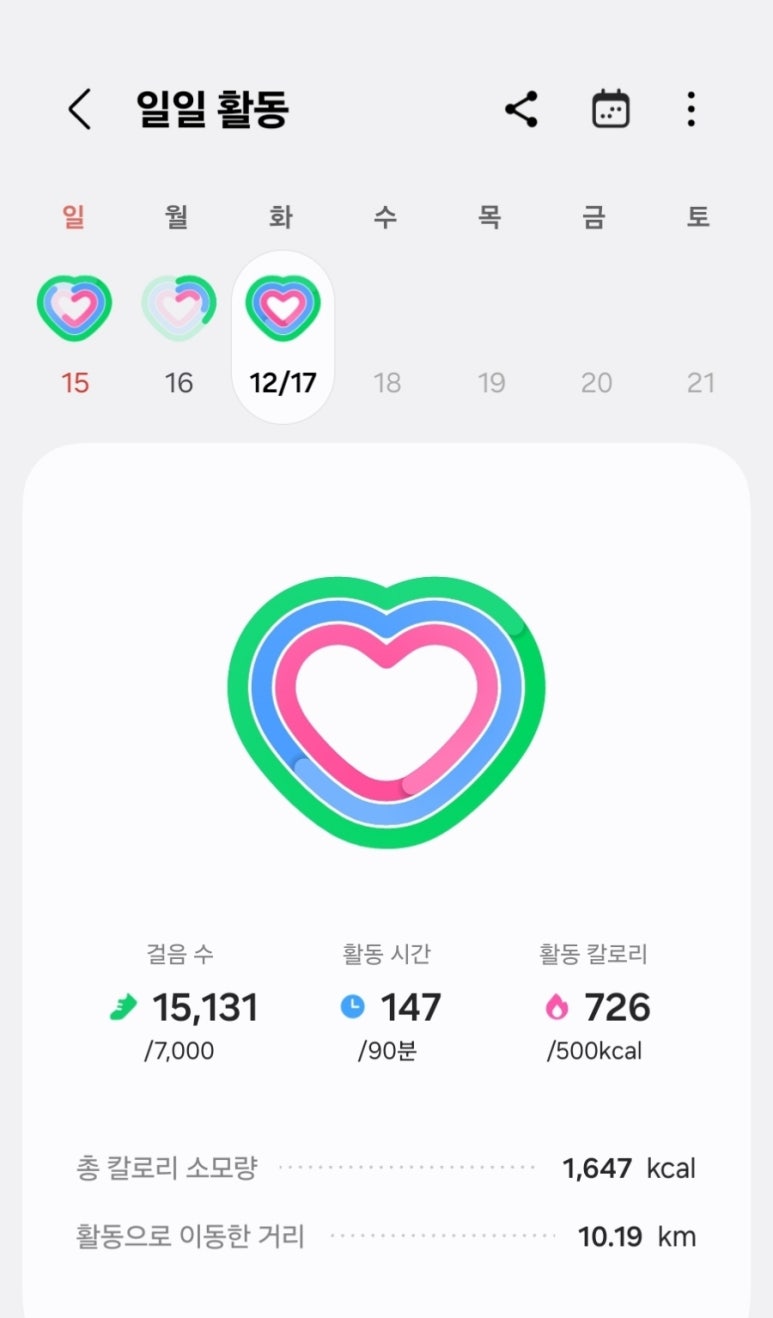Open the active time of 147 minutes

coord(388,1006)
